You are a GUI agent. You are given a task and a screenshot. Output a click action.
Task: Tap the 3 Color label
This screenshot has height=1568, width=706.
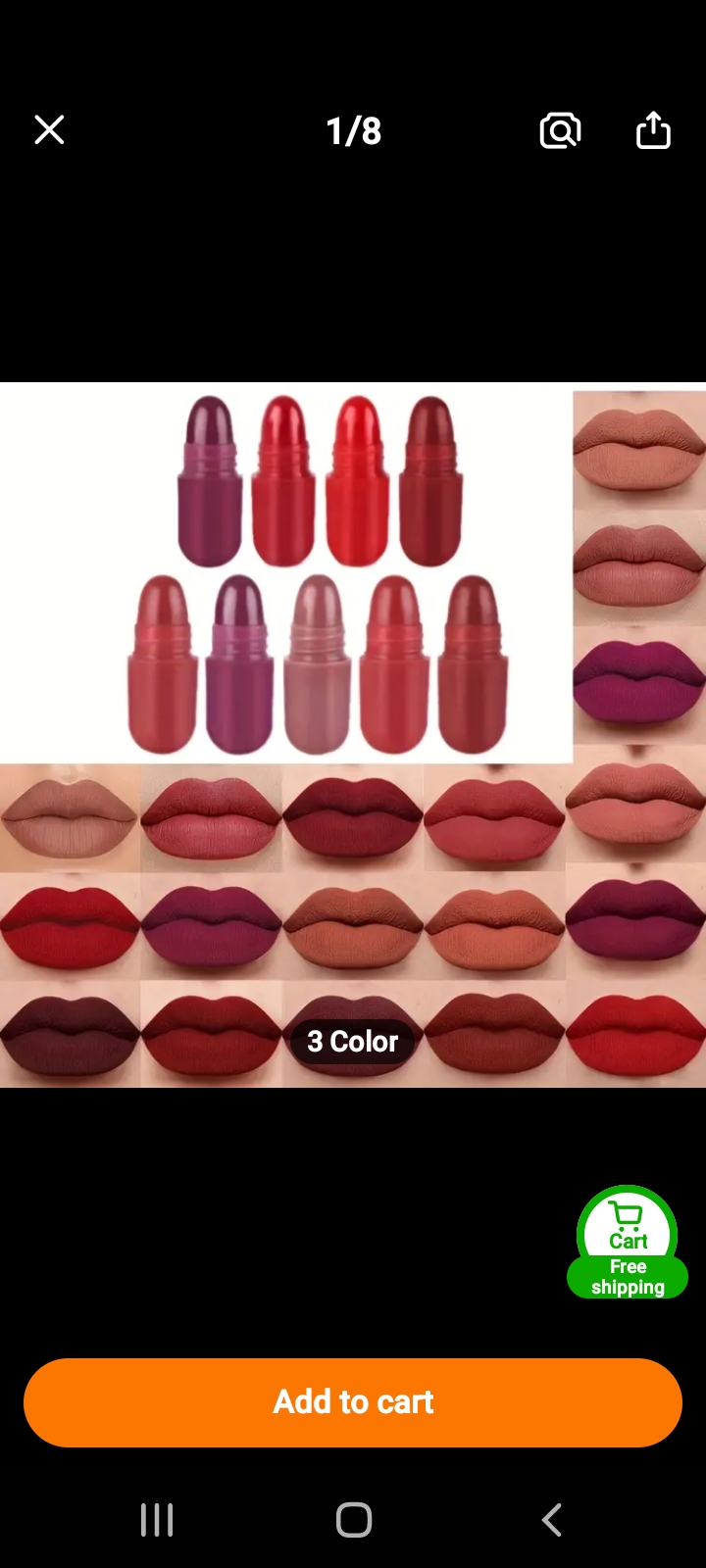[x=353, y=1041]
